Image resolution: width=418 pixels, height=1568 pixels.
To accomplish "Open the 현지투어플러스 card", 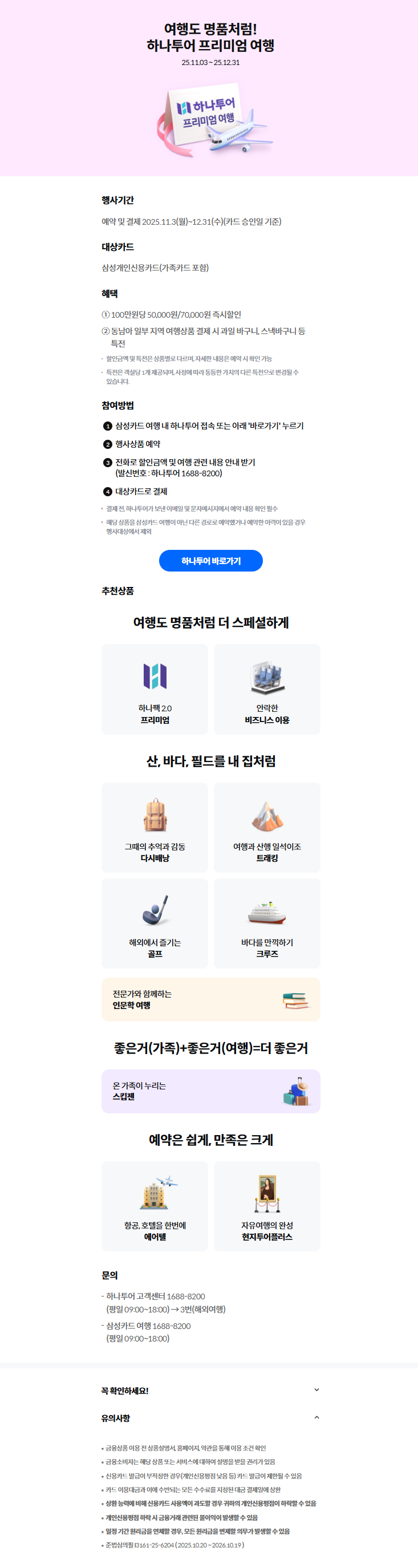I will (267, 1205).
